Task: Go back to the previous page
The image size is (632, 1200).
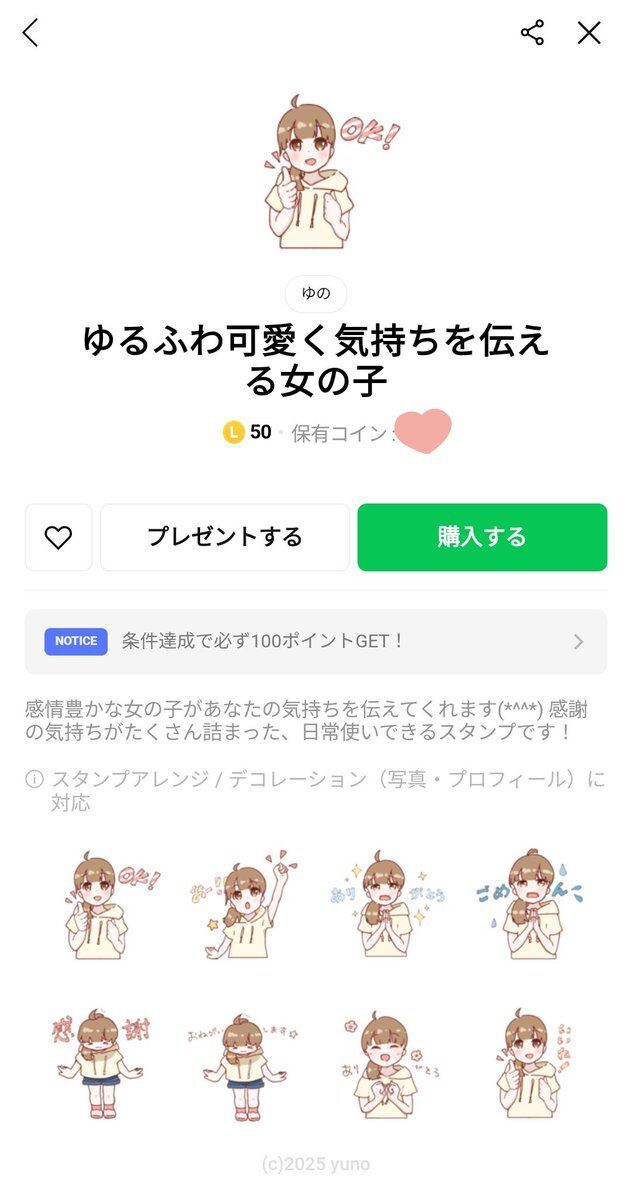Action: pos(31,33)
